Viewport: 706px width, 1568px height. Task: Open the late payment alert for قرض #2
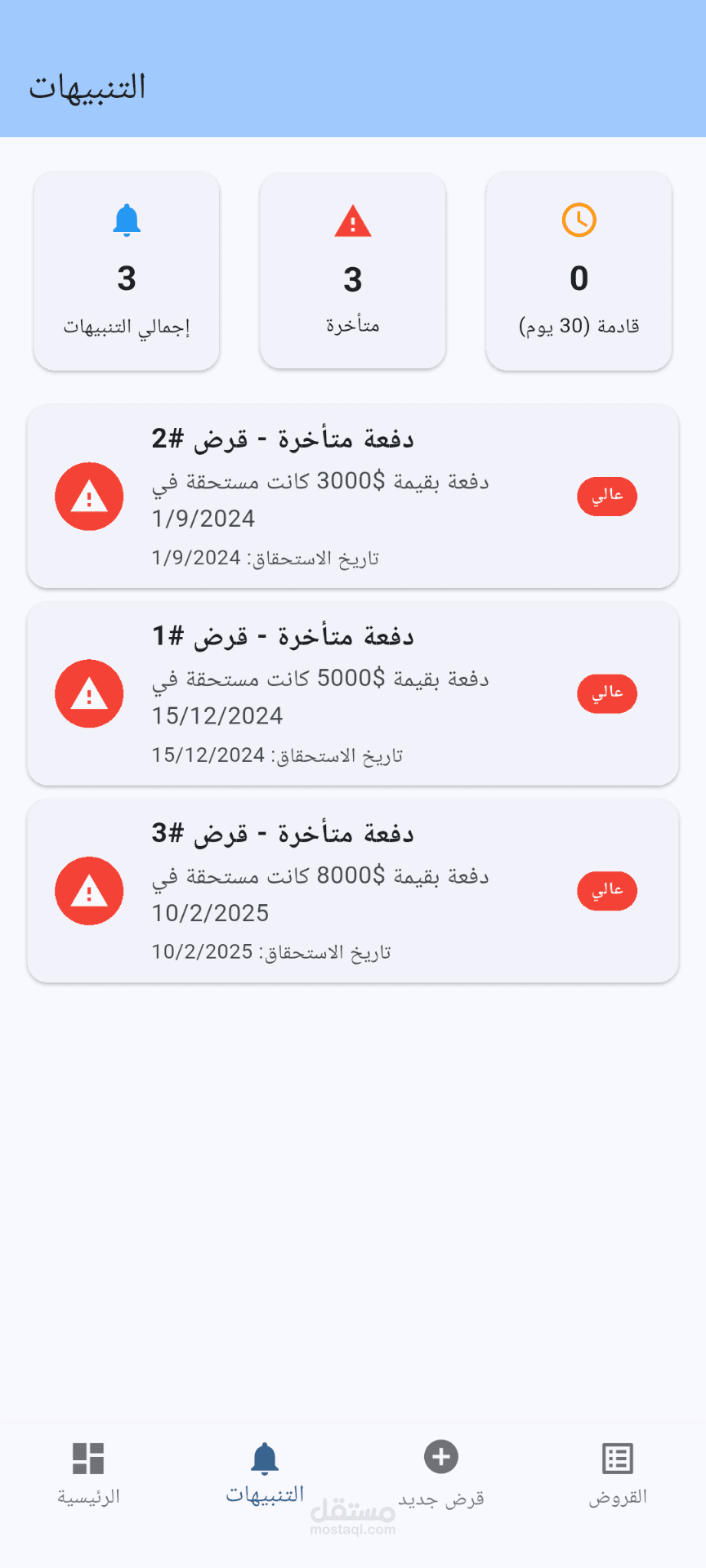(x=353, y=497)
